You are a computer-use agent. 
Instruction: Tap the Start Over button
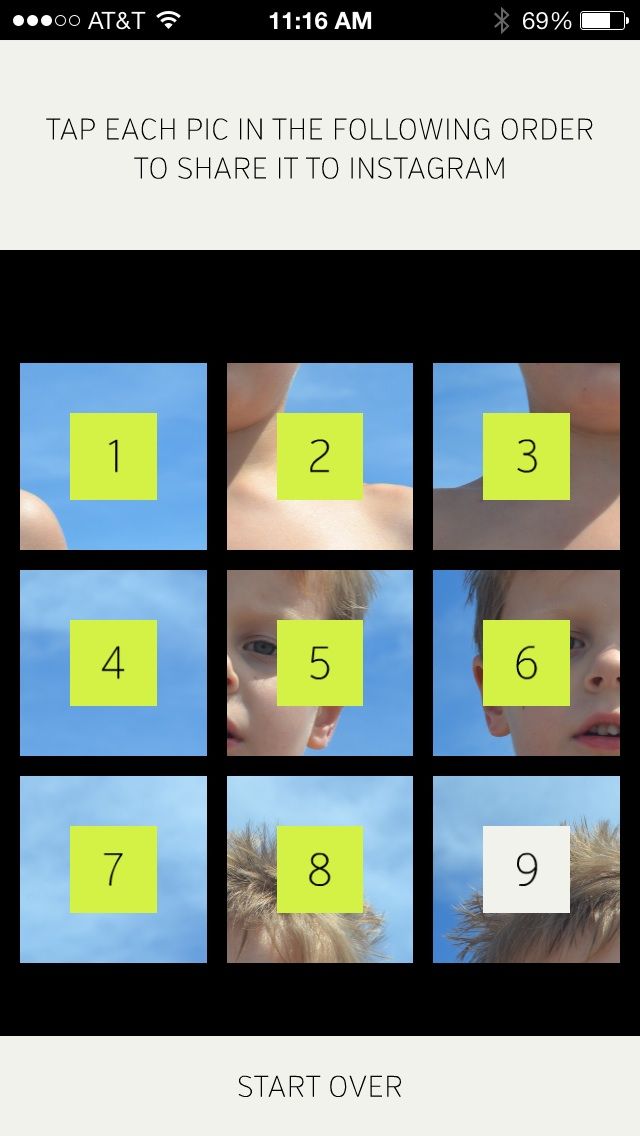320,1086
